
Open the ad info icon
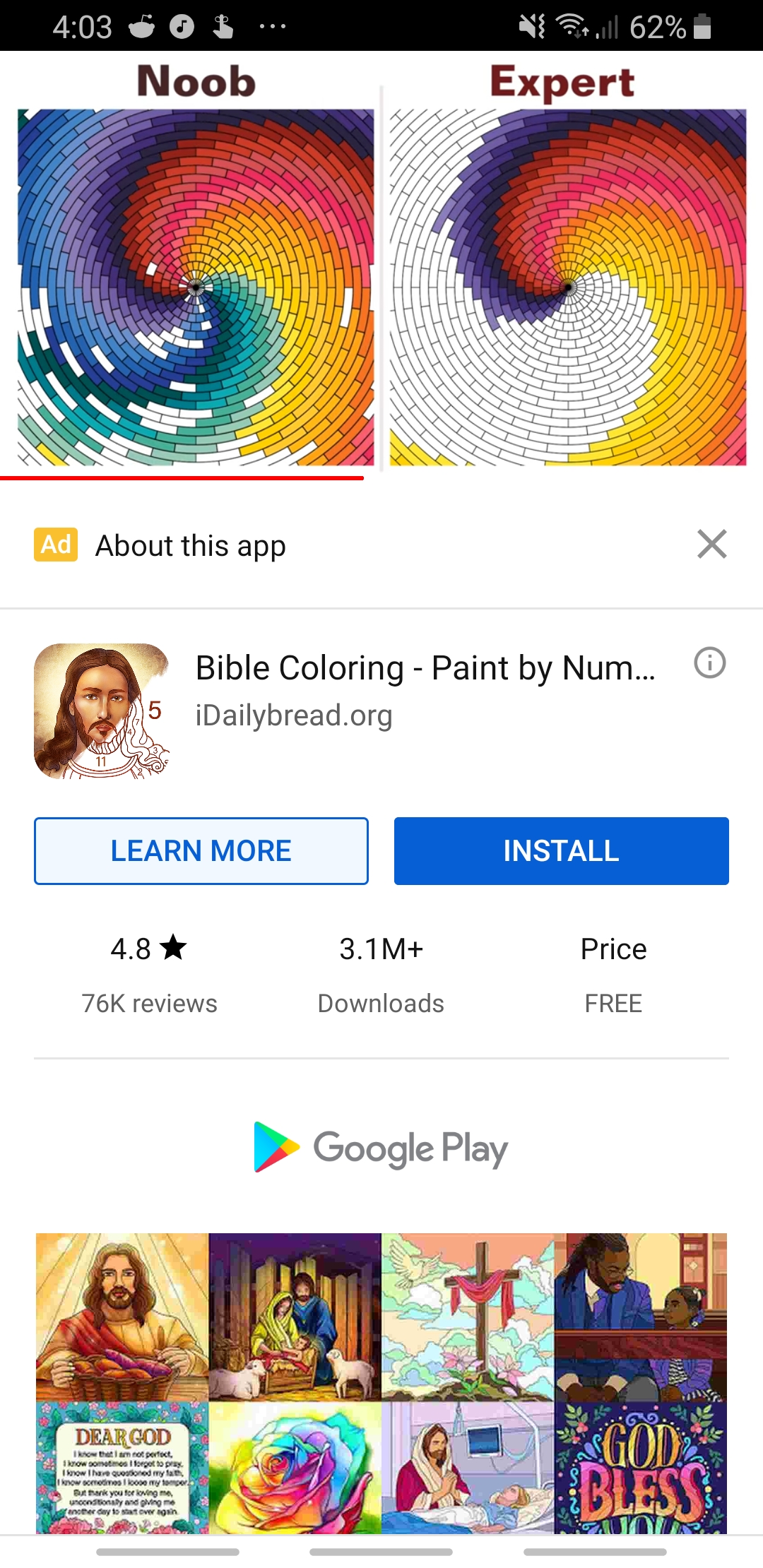coord(709,663)
